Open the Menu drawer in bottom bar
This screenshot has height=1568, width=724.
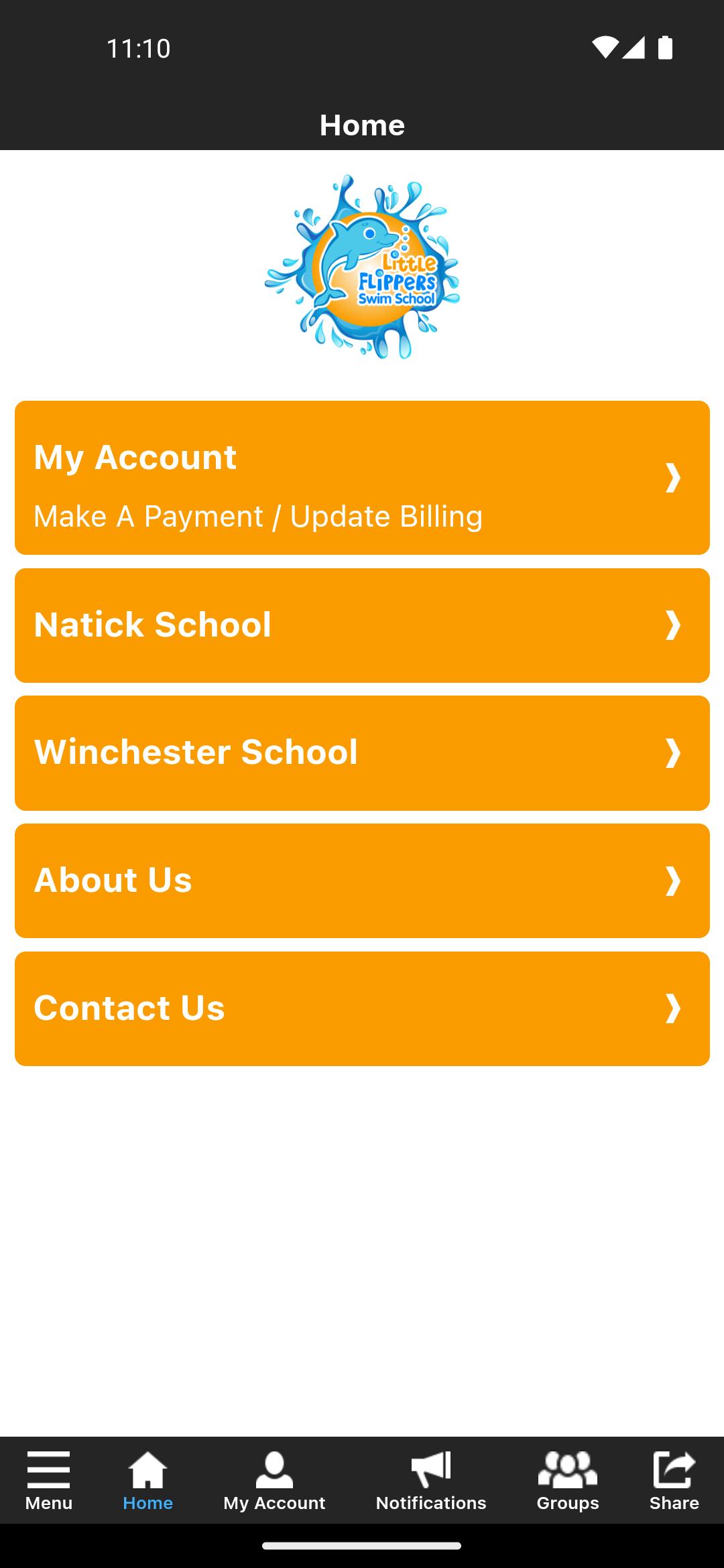(x=48, y=1481)
